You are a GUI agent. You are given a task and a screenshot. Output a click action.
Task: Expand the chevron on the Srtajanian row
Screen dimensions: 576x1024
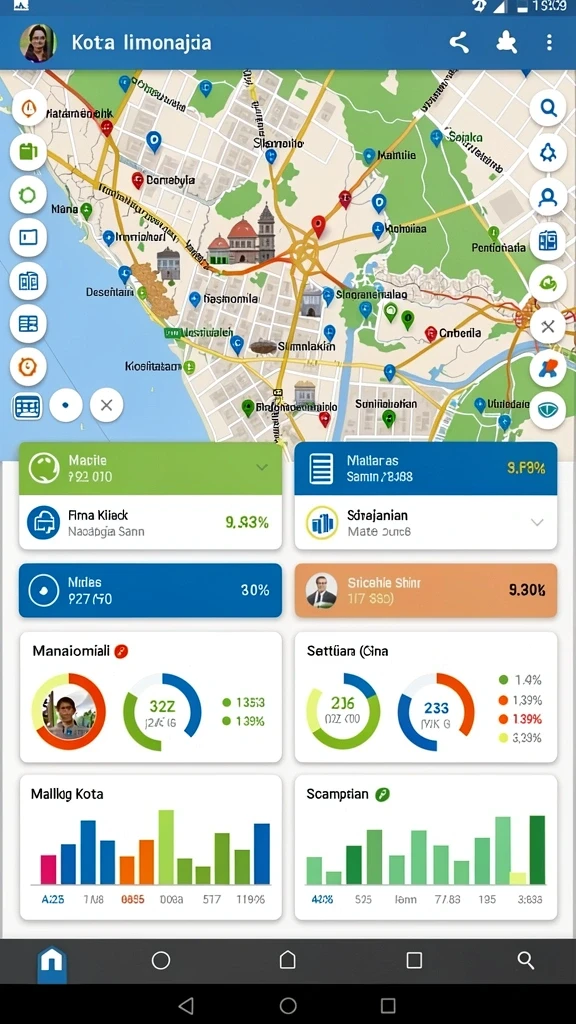click(x=537, y=522)
